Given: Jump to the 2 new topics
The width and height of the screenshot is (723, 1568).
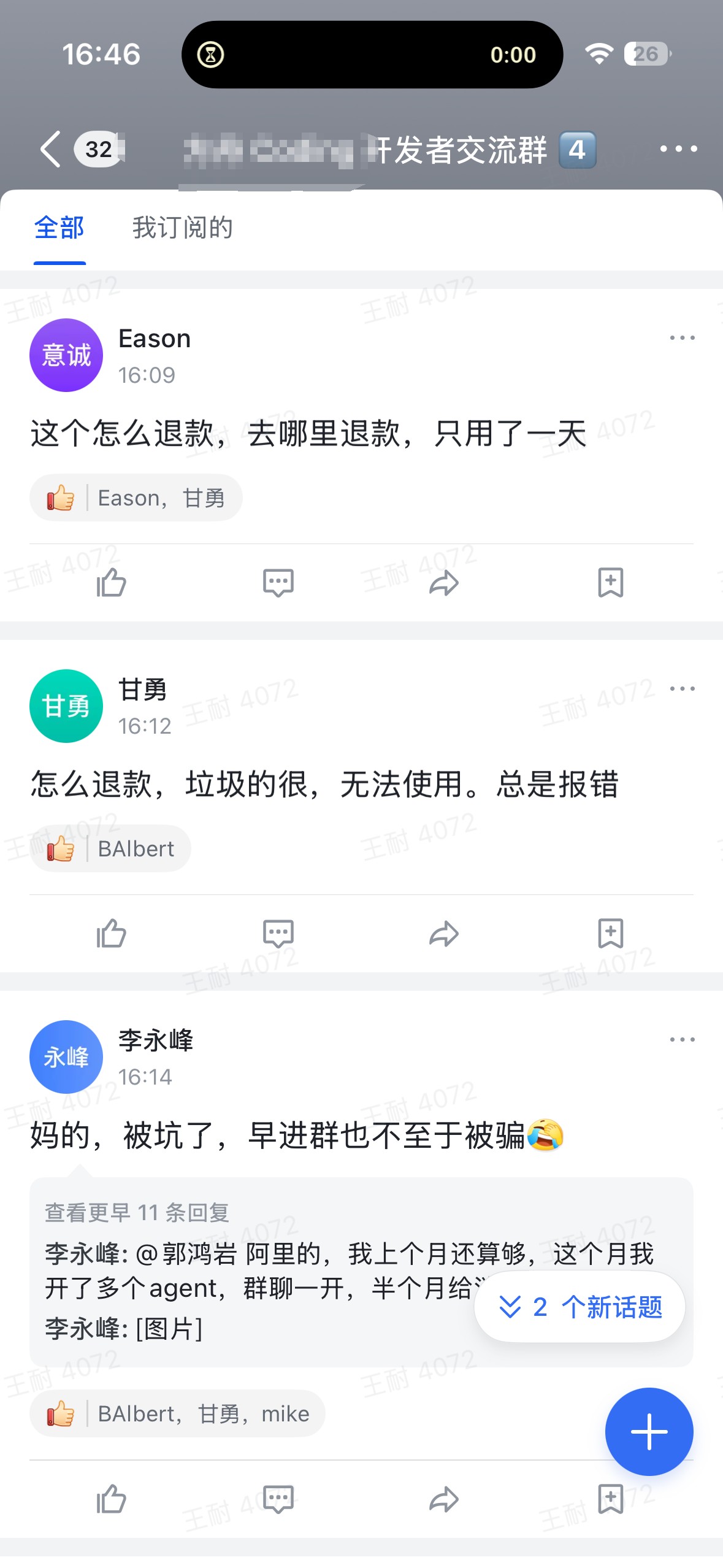Looking at the screenshot, I should [x=579, y=1307].
